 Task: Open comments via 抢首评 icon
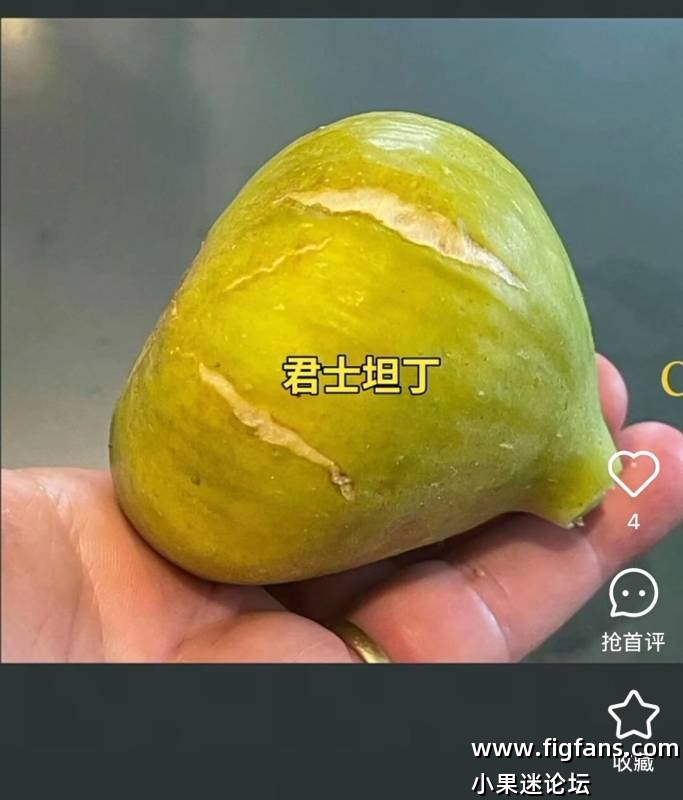pyautogui.click(x=634, y=593)
